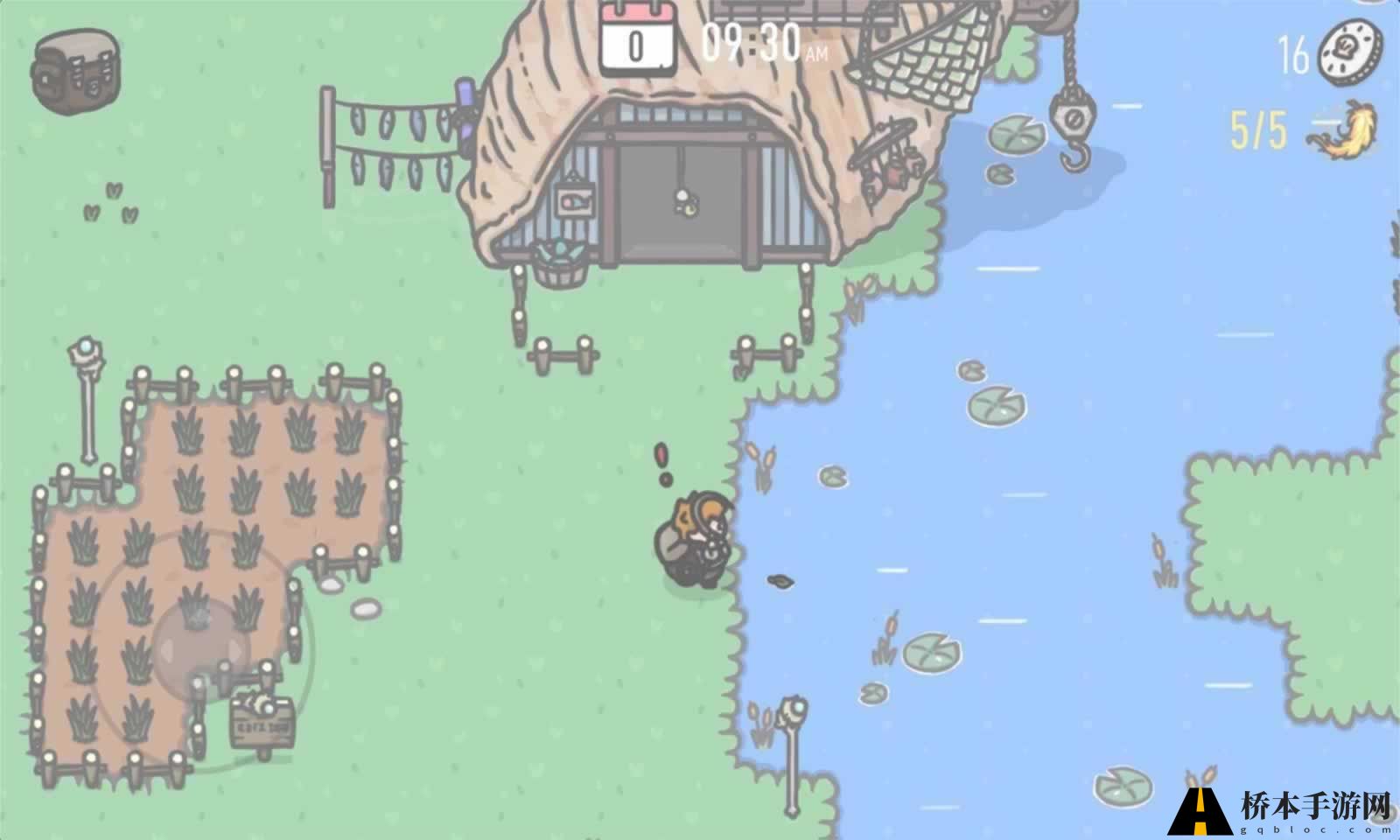1400x840 pixels.
Task: Open the calendar day counter
Action: pyautogui.click(x=637, y=39)
